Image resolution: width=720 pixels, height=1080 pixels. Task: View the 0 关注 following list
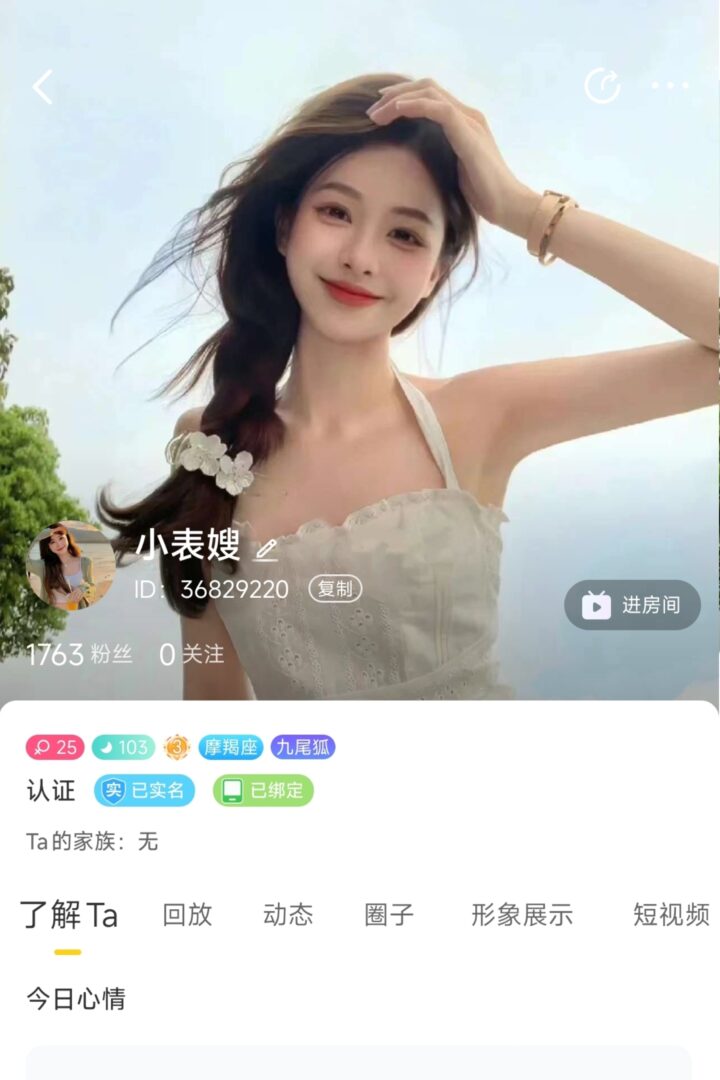(x=192, y=655)
